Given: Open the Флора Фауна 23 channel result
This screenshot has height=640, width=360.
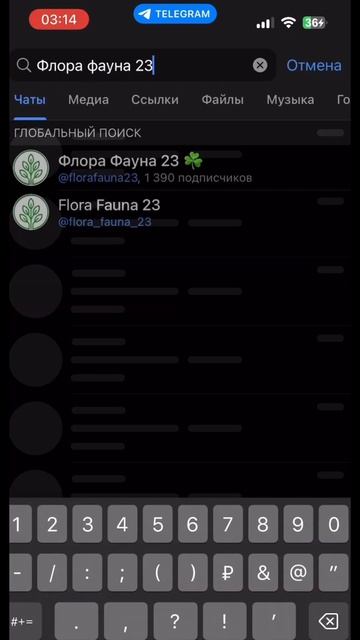Looking at the screenshot, I should click(180, 168).
